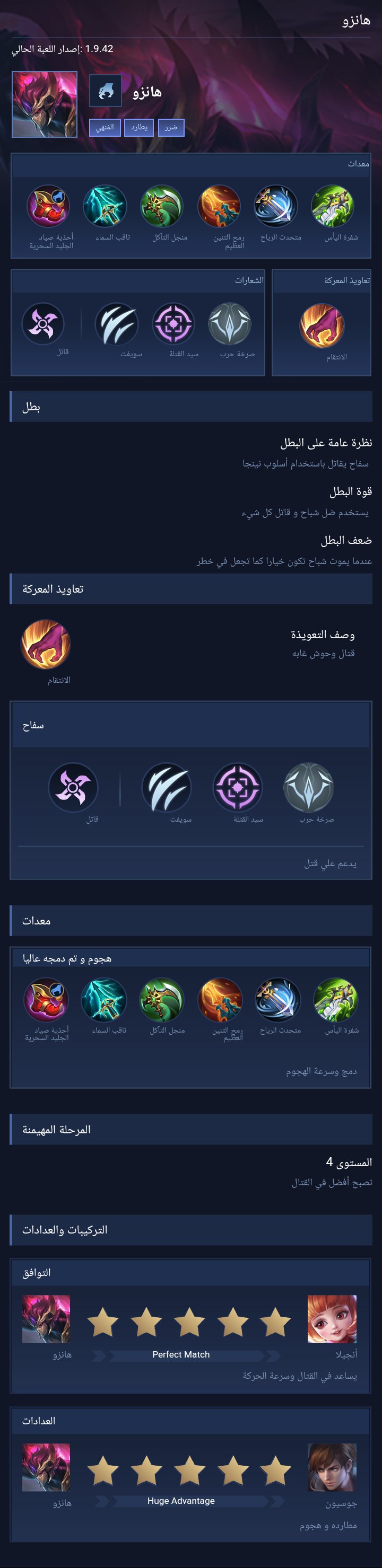Viewport: 382px width, 1568px height.
Task: Open ثاقب السماء item in هجوم و تم دمجه عاليا build
Action: (103, 999)
